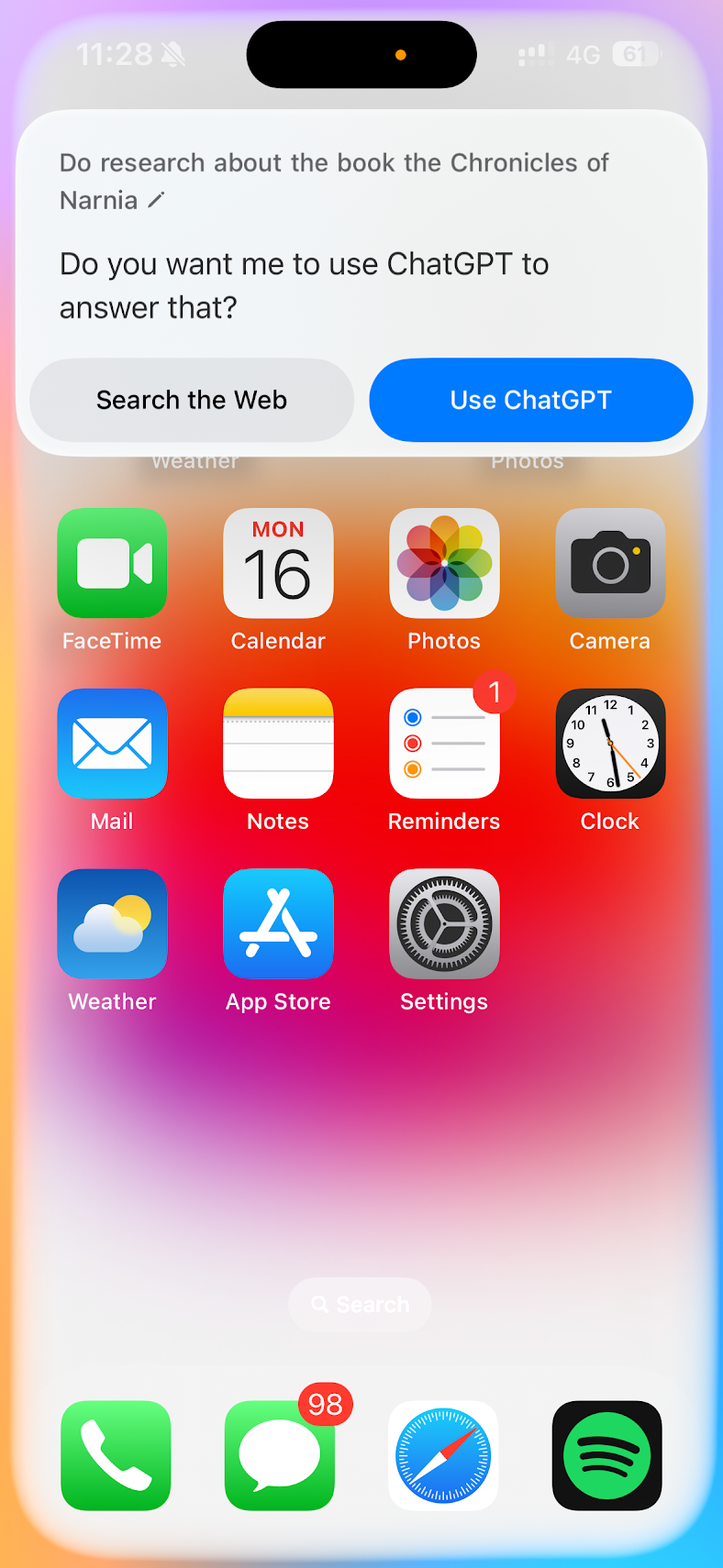The image size is (723, 1568).
Task: Tap the Search pill above the dock
Action: pyautogui.click(x=360, y=1304)
